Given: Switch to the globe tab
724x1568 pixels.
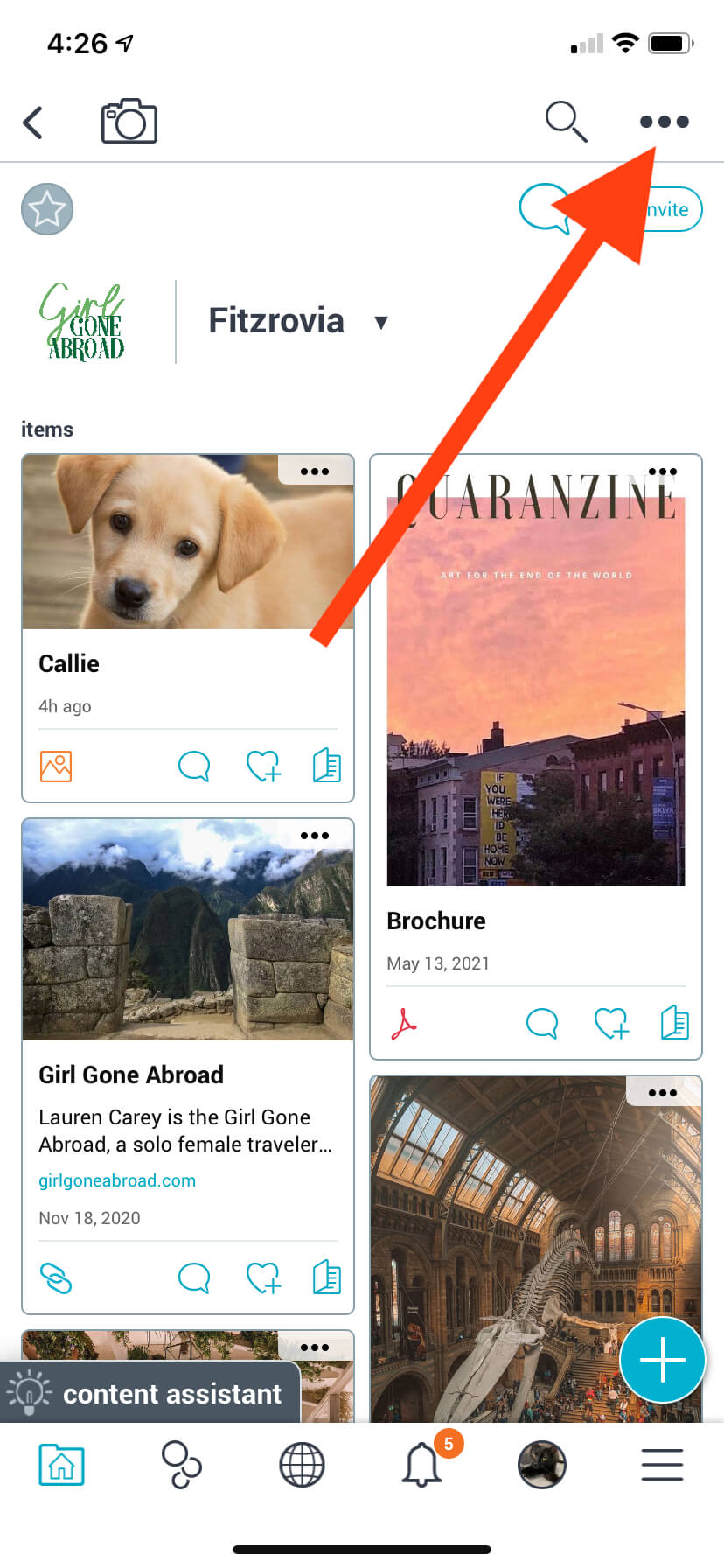Looking at the screenshot, I should (302, 1464).
